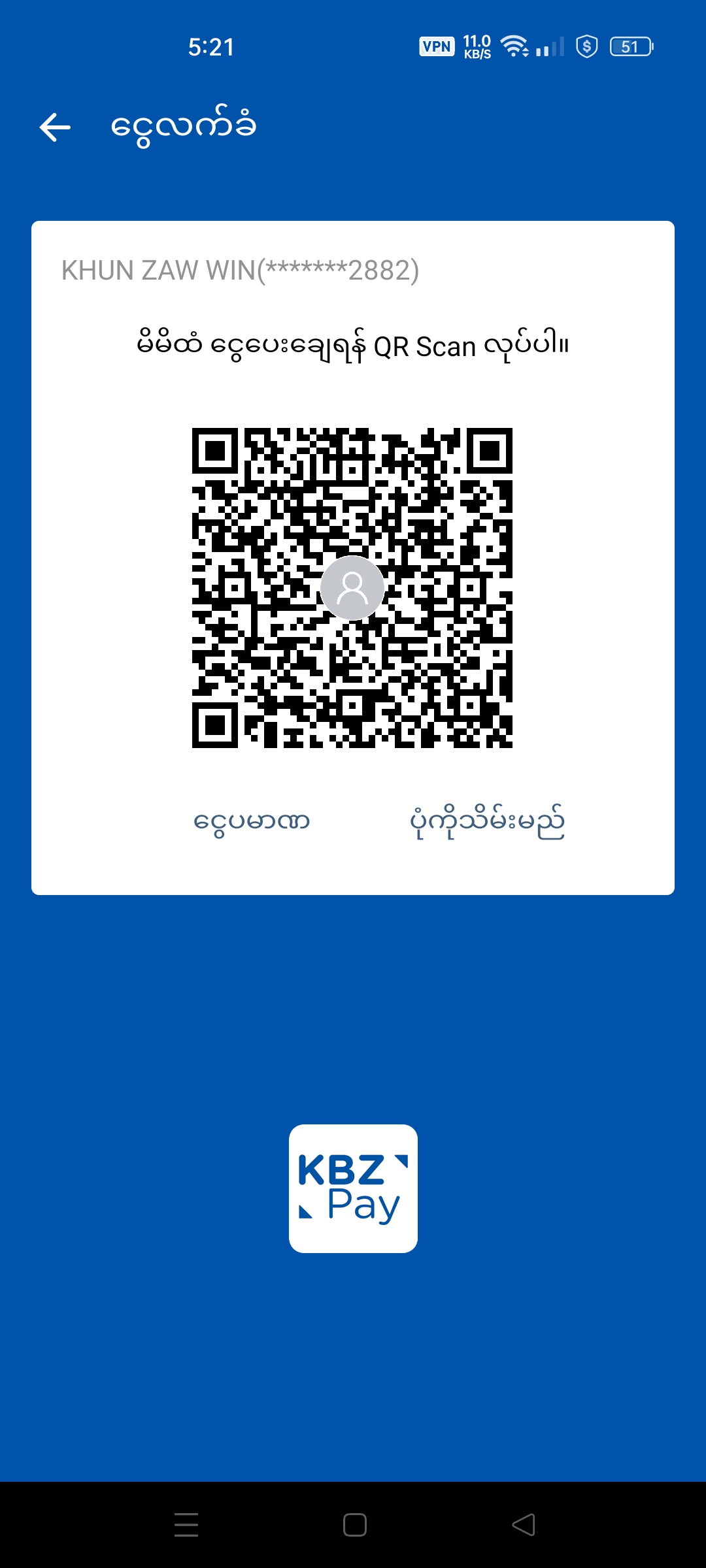Save the QR image with ပုံကိုသိမ်းမည်
The width and height of the screenshot is (706, 1568).
coord(487,821)
